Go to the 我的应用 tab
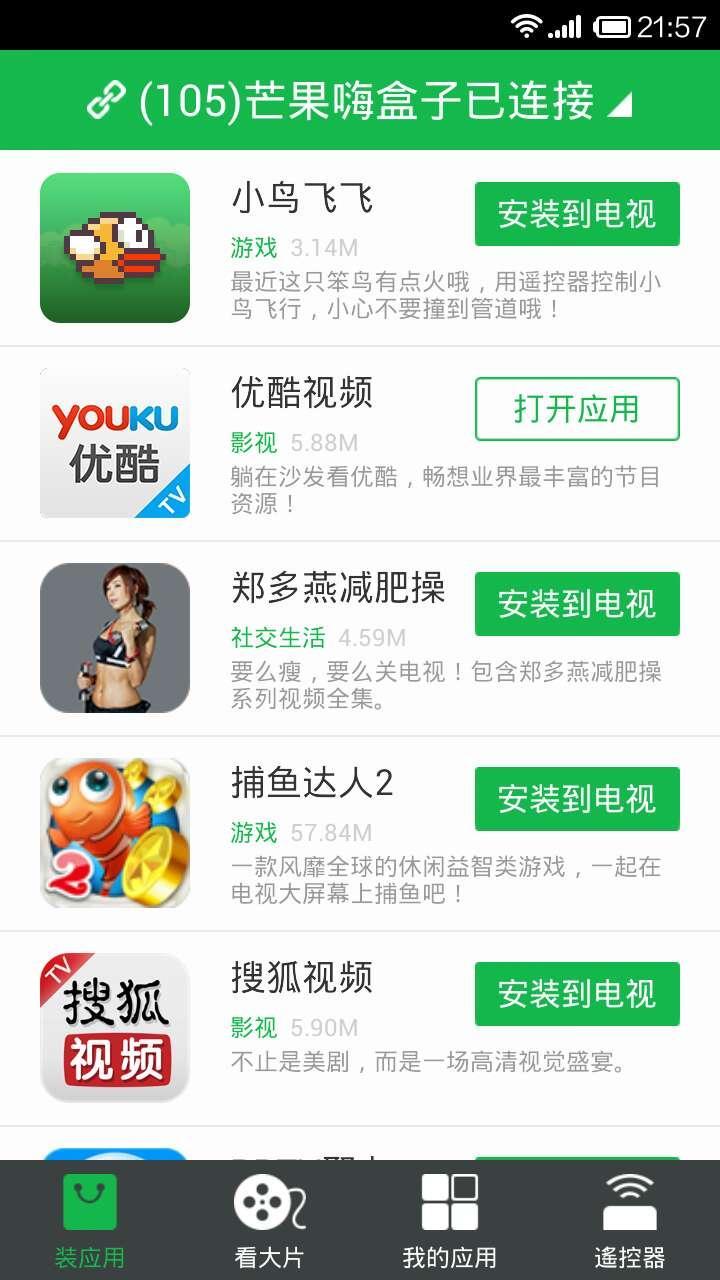The height and width of the screenshot is (1280, 720). [x=449, y=1220]
